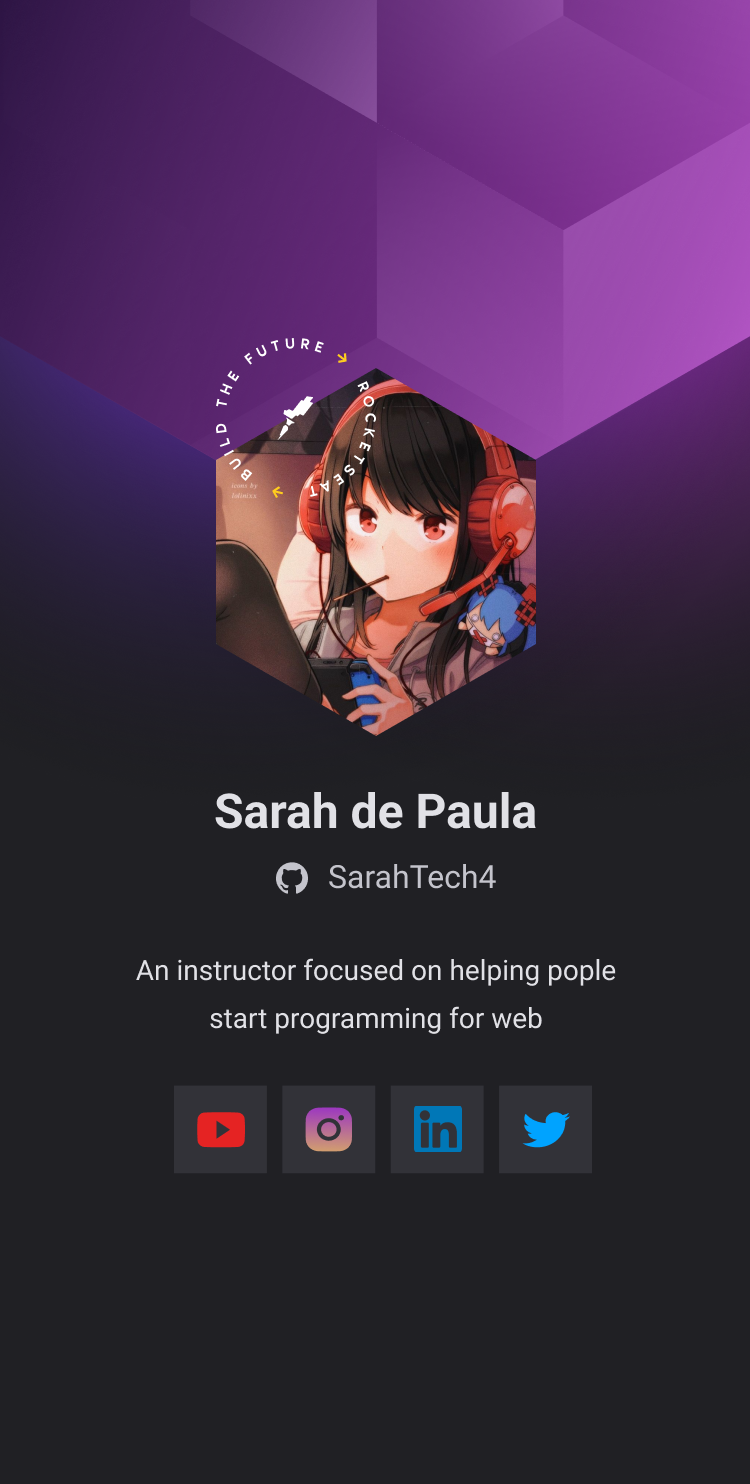Image resolution: width=750 pixels, height=1484 pixels.
Task: Click the instructor bio description text
Action: point(375,994)
